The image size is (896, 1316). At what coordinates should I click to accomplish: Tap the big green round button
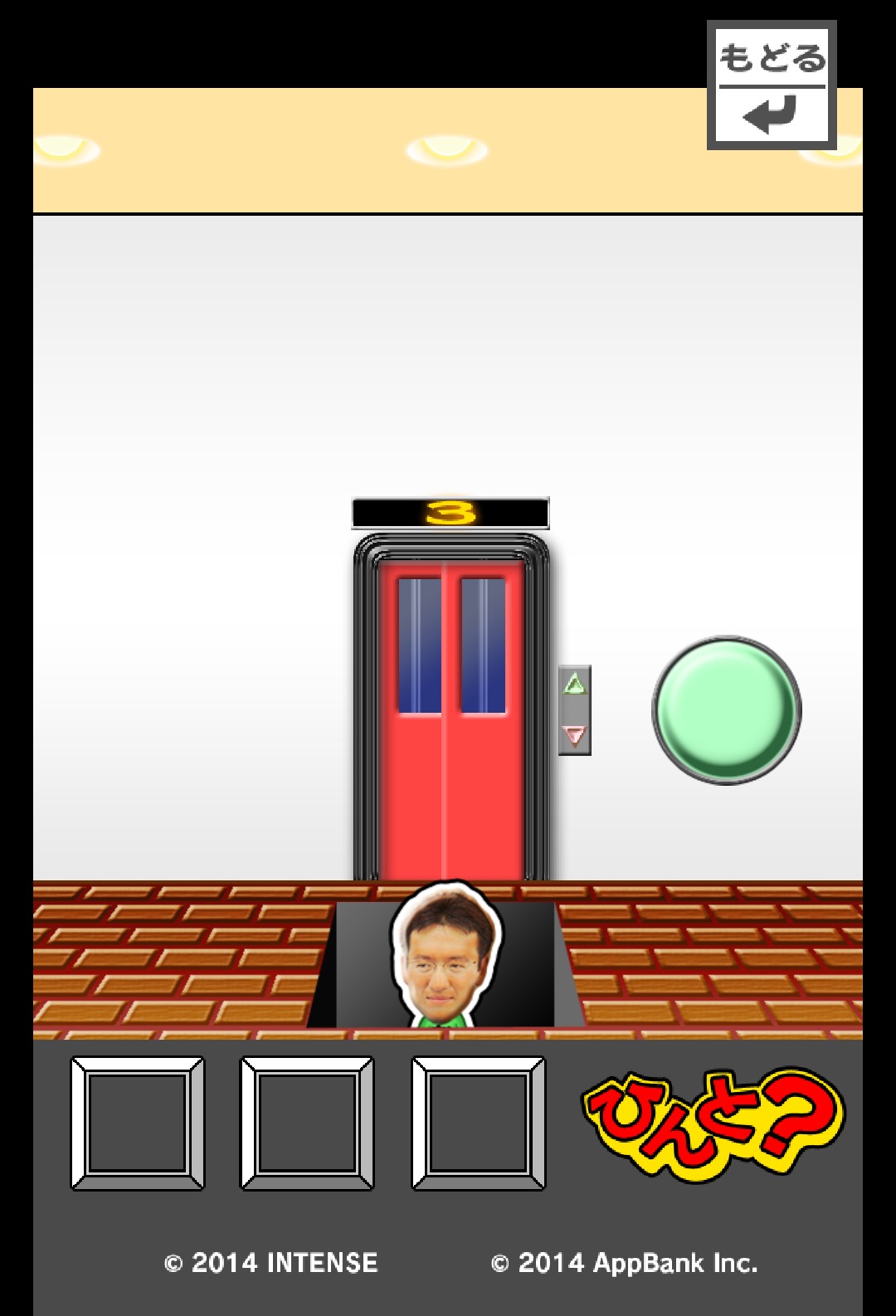point(727,710)
